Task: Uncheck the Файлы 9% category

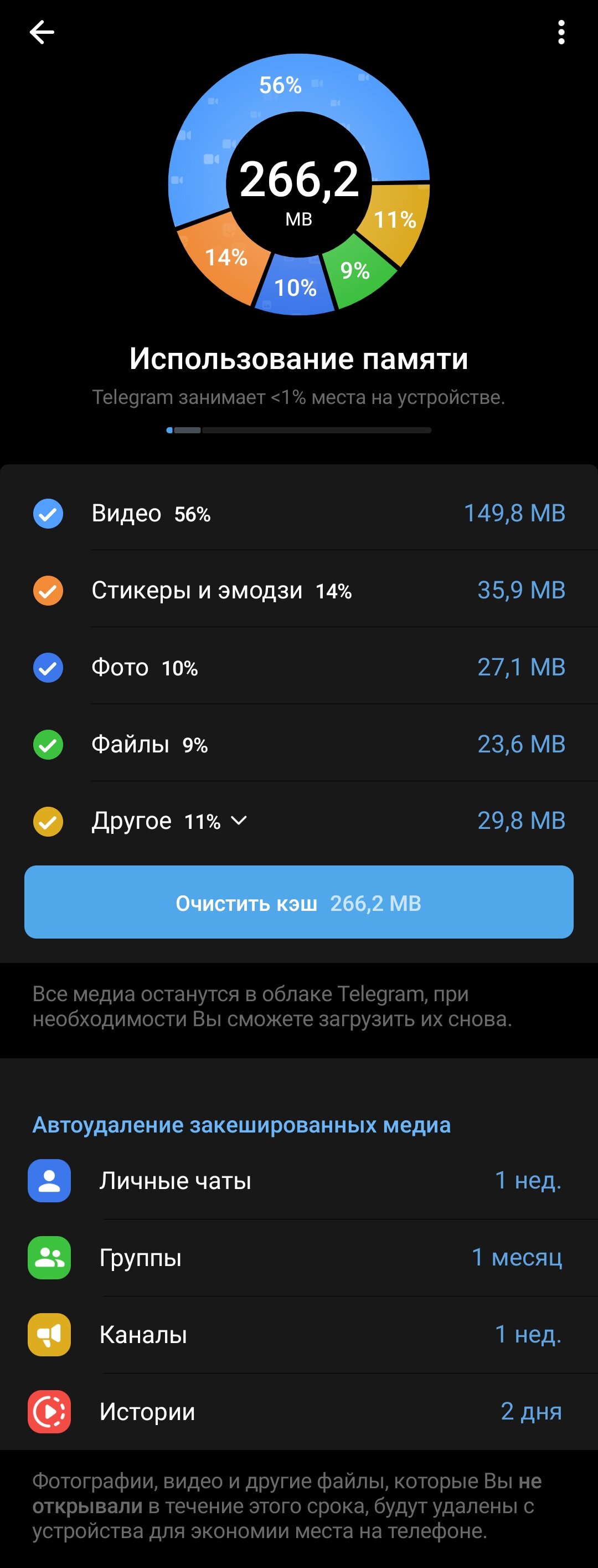Action: click(48, 745)
